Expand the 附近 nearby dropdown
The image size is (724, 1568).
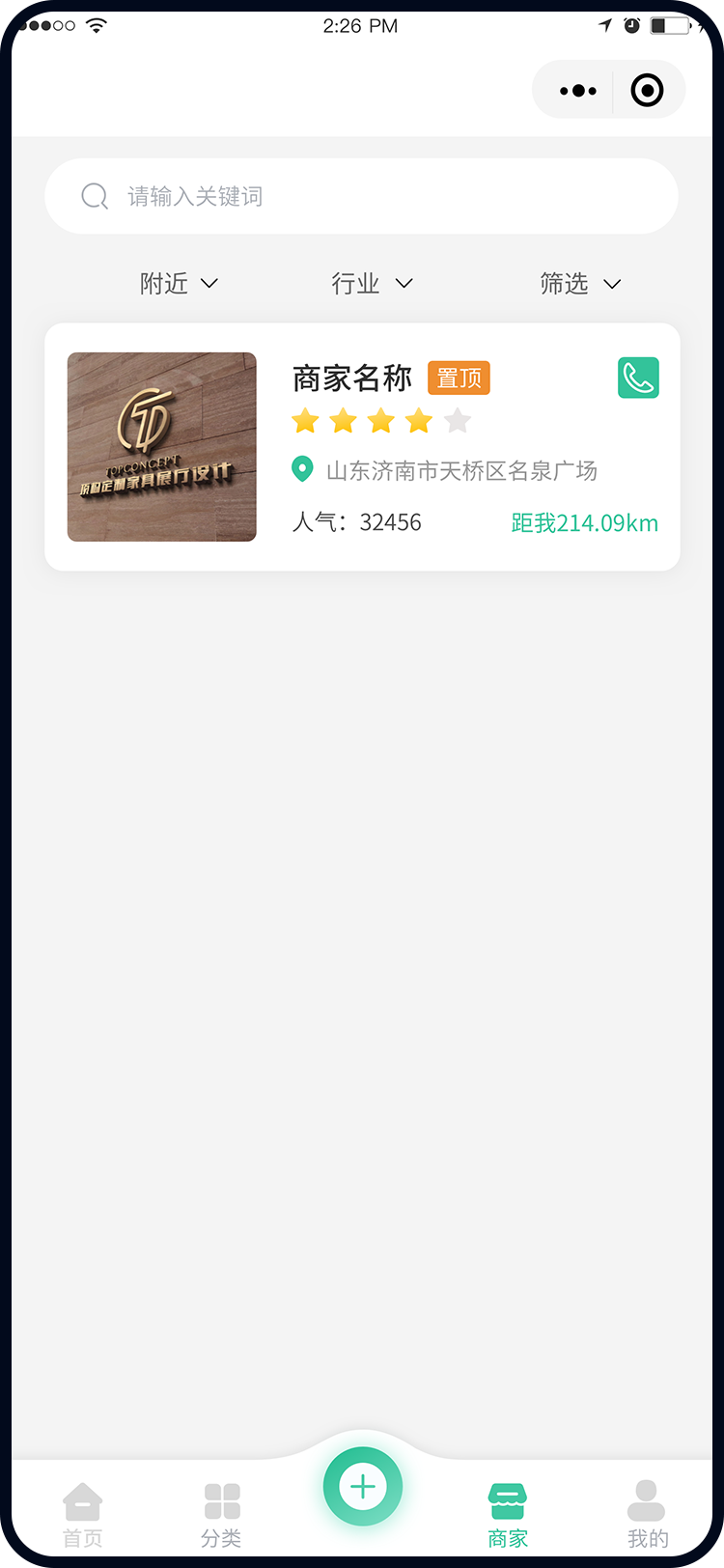(x=180, y=283)
